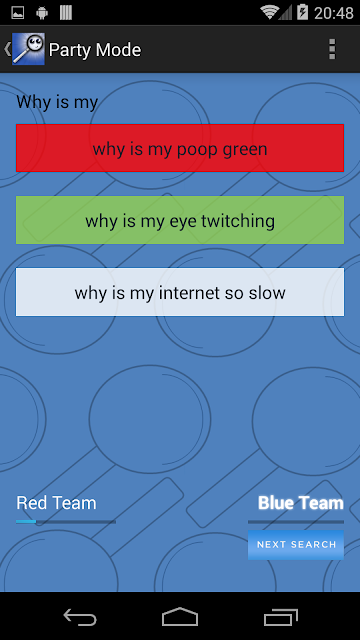Choose 'why is my eye twitching' answer
360x640 pixels.
[180, 220]
